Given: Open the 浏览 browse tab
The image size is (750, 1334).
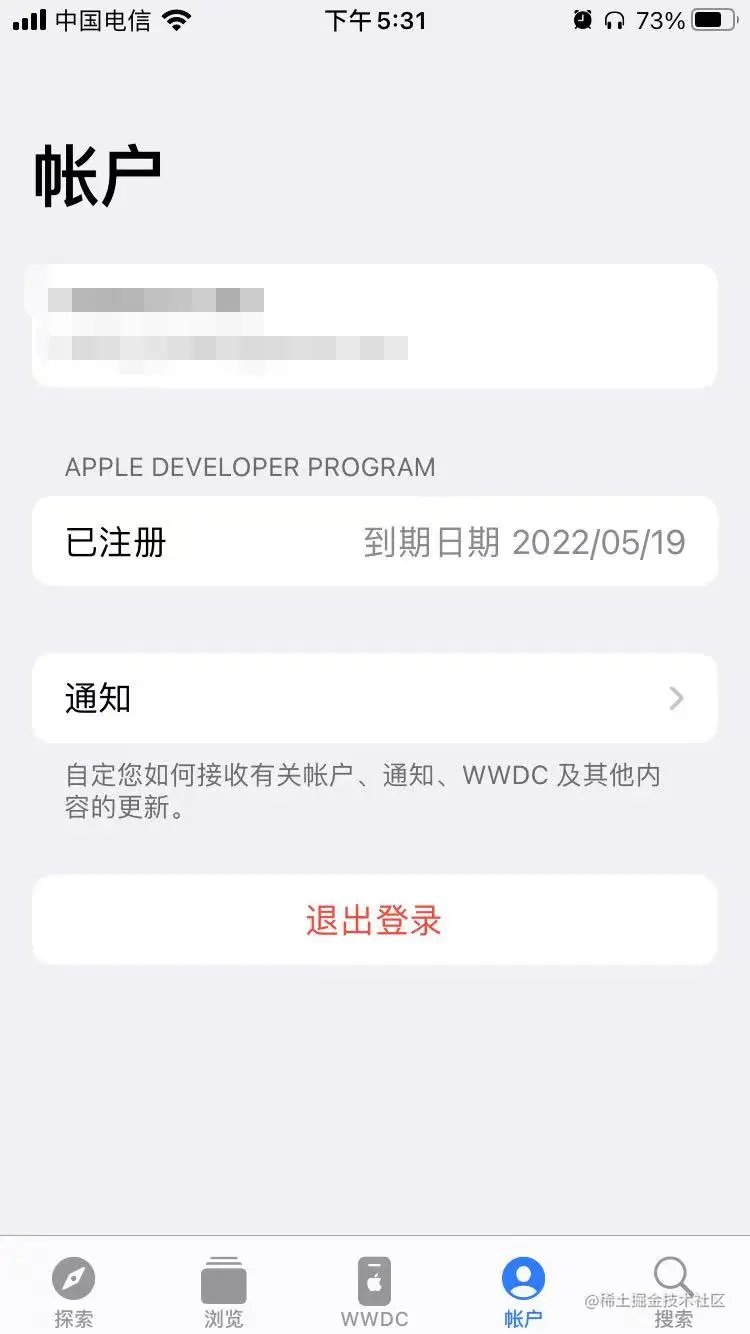Looking at the screenshot, I should (223, 1290).
